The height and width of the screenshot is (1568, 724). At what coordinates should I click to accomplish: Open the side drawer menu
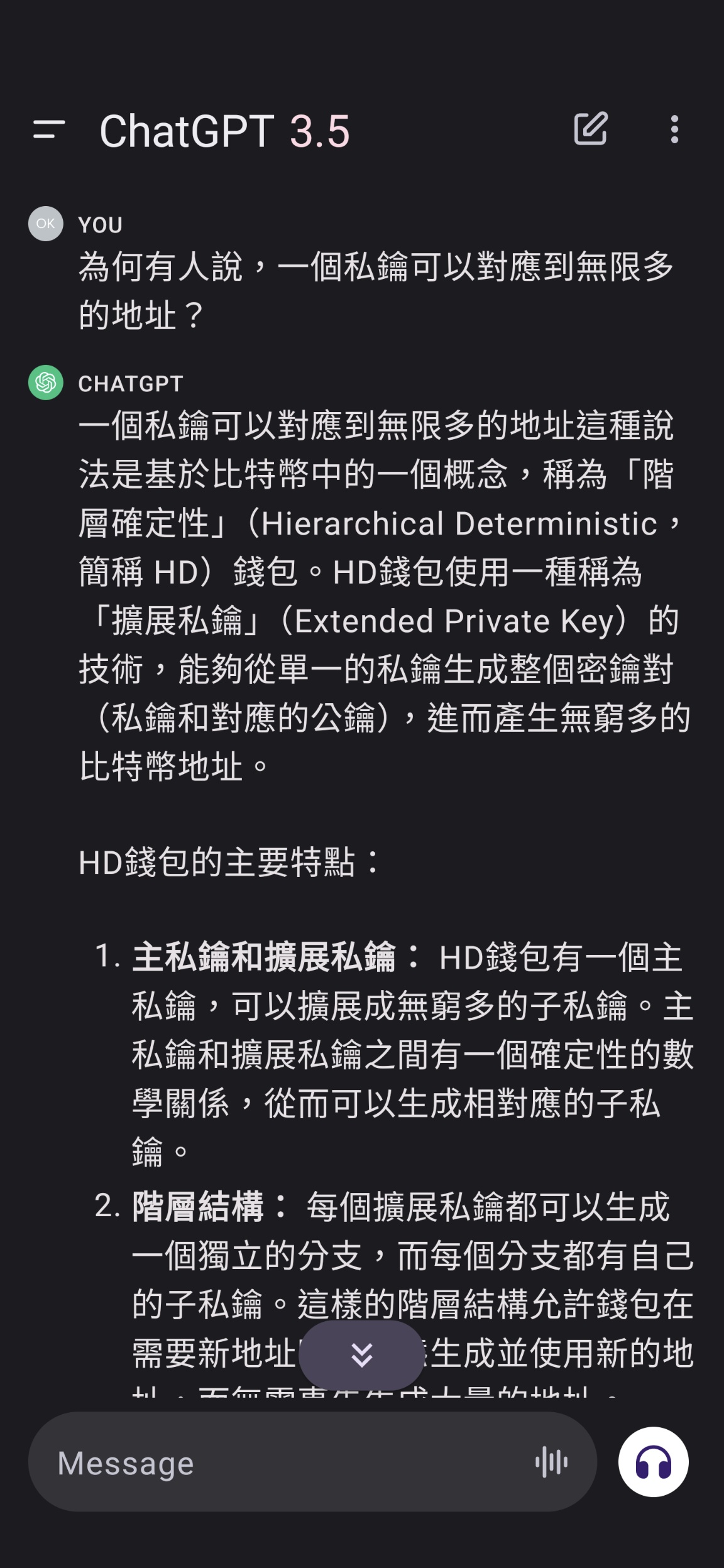49,130
